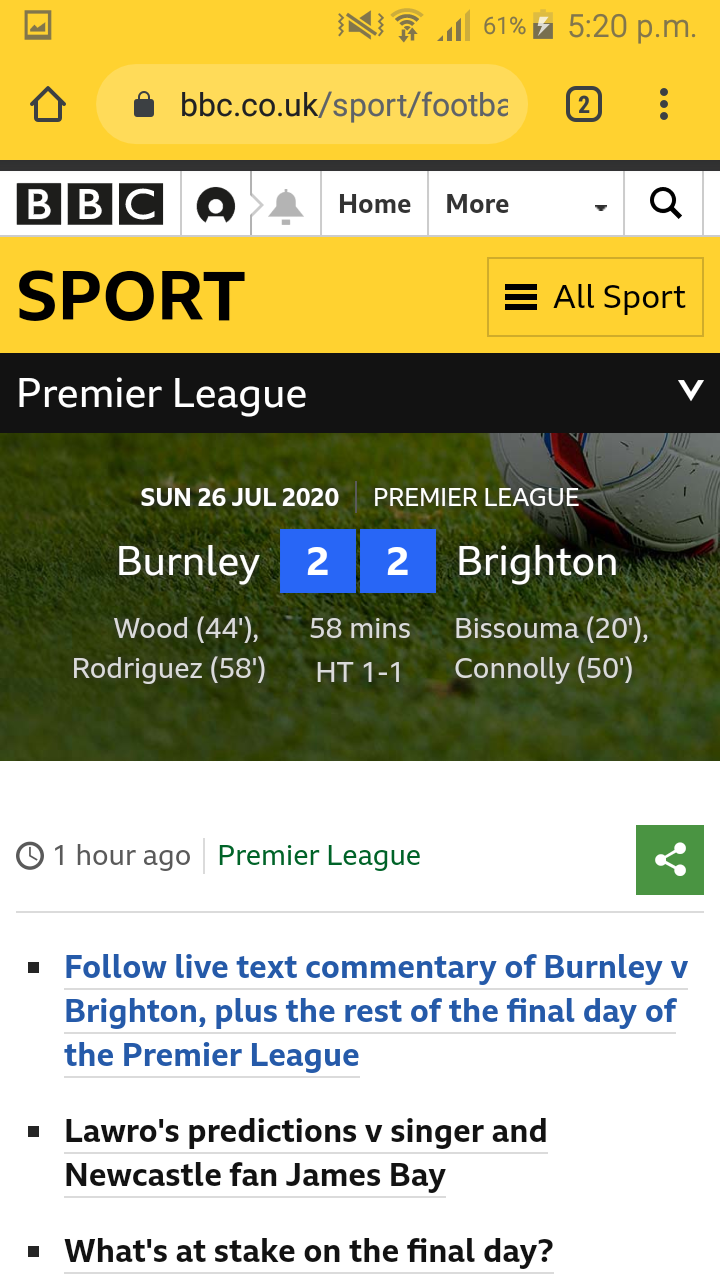Open the browser overflow menu

664,104
